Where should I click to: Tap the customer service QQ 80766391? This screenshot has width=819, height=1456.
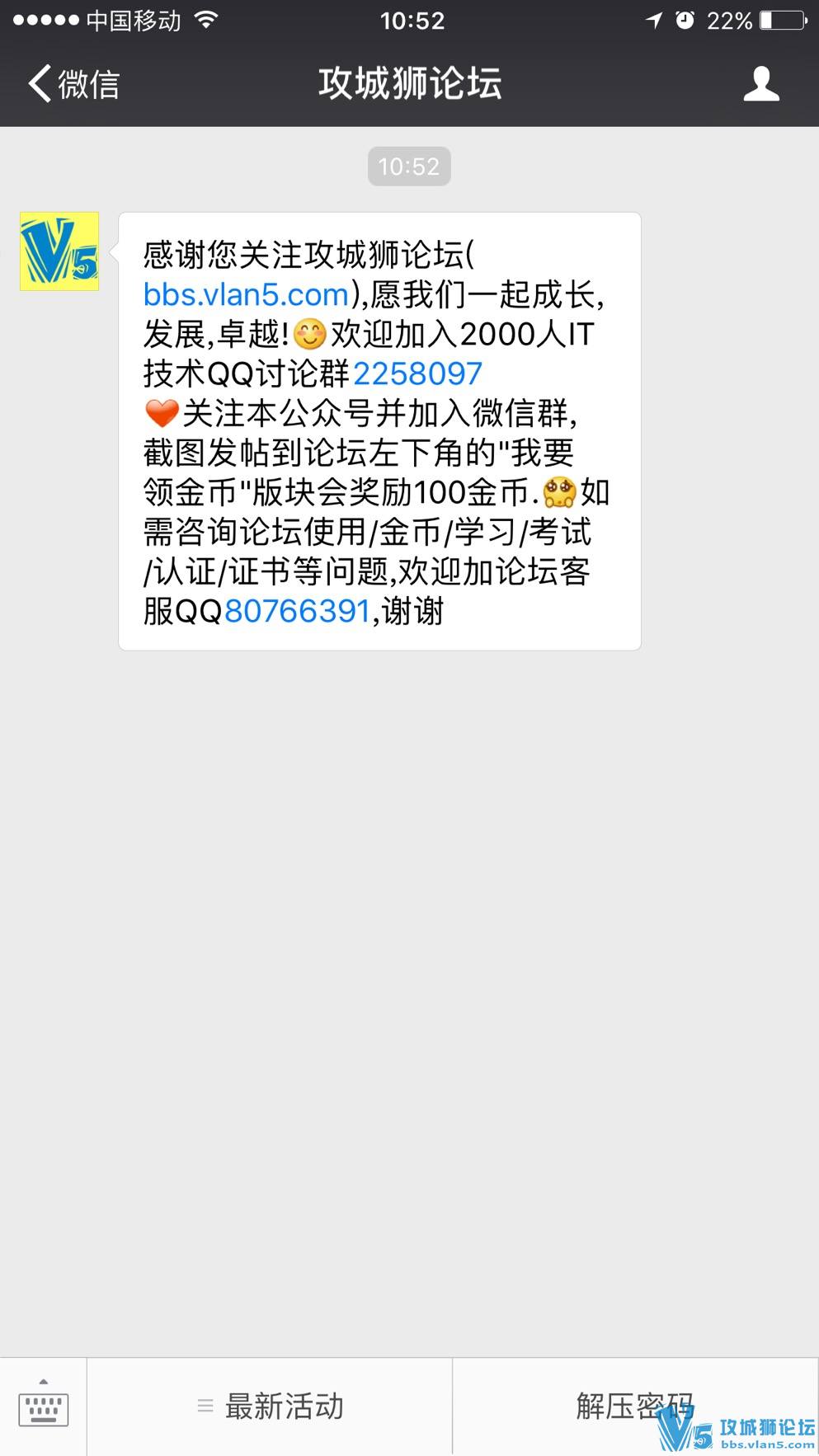tap(297, 611)
